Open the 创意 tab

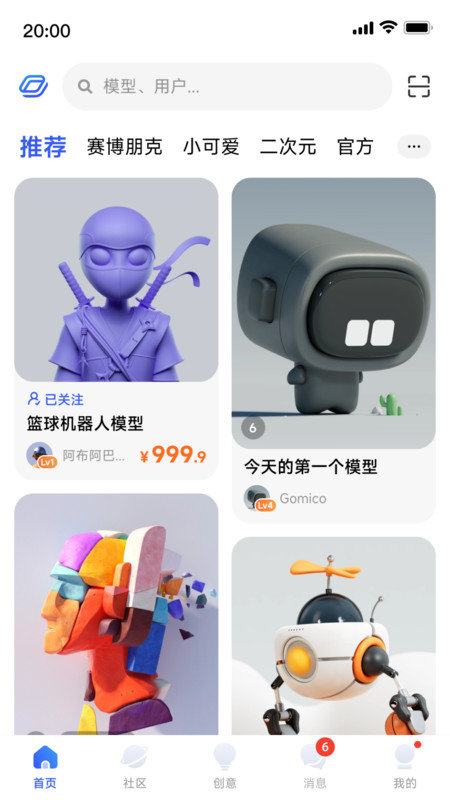(x=225, y=766)
